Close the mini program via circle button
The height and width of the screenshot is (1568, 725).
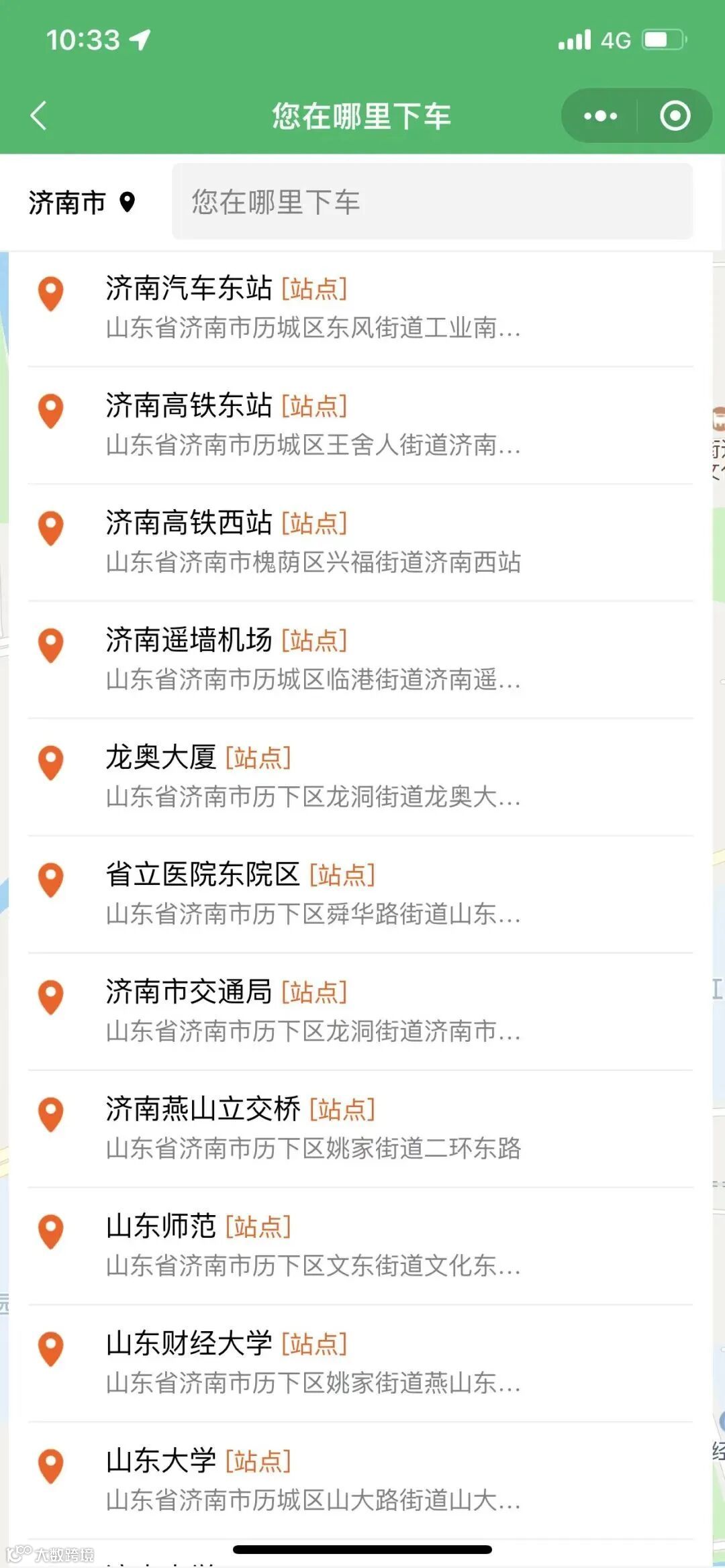pyautogui.click(x=675, y=116)
